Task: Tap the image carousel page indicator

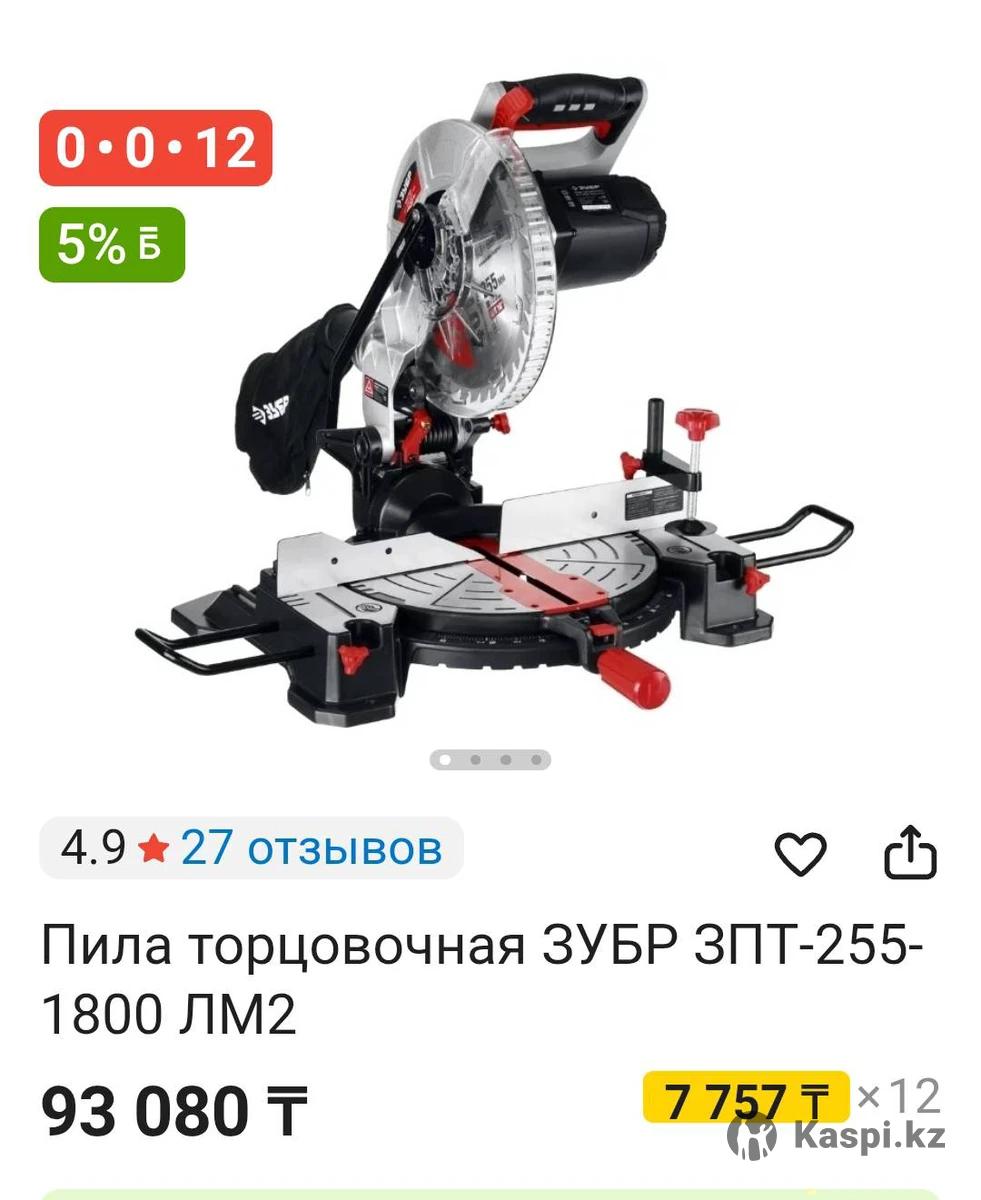Action: pyautogui.click(x=490, y=760)
